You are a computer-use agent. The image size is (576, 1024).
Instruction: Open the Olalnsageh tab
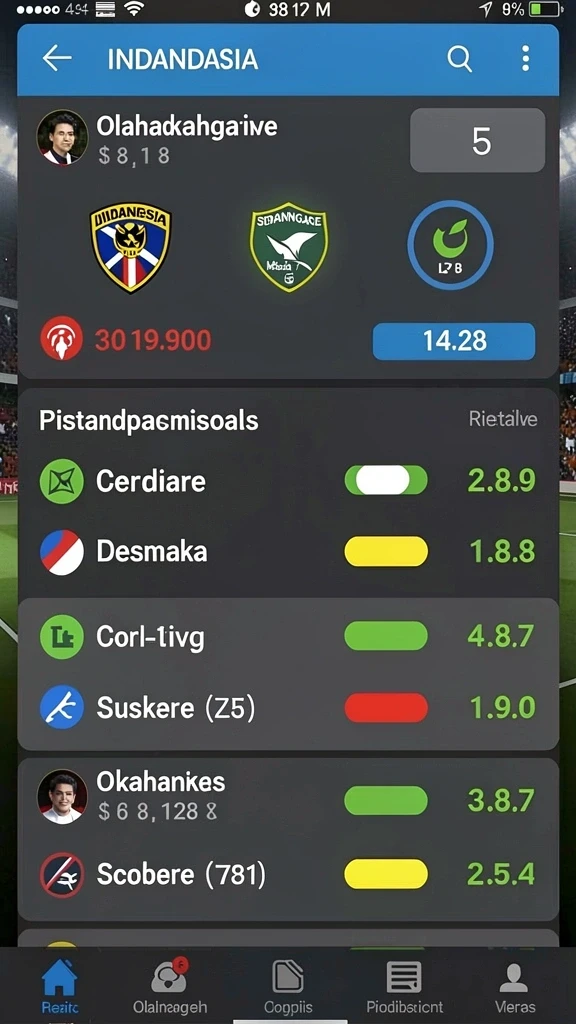pyautogui.click(x=170, y=985)
